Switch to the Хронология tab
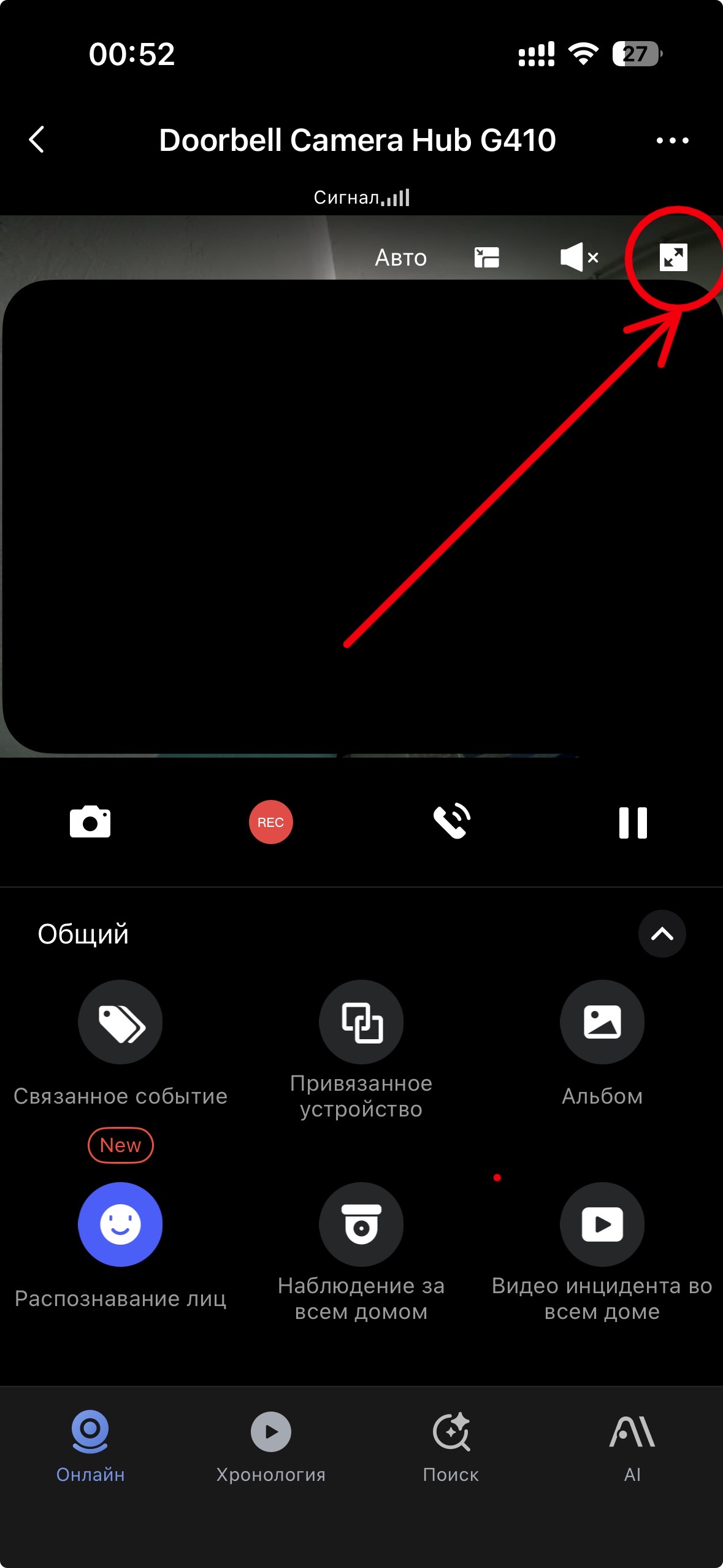Image resolution: width=723 pixels, height=1568 pixels. pyautogui.click(x=270, y=1443)
